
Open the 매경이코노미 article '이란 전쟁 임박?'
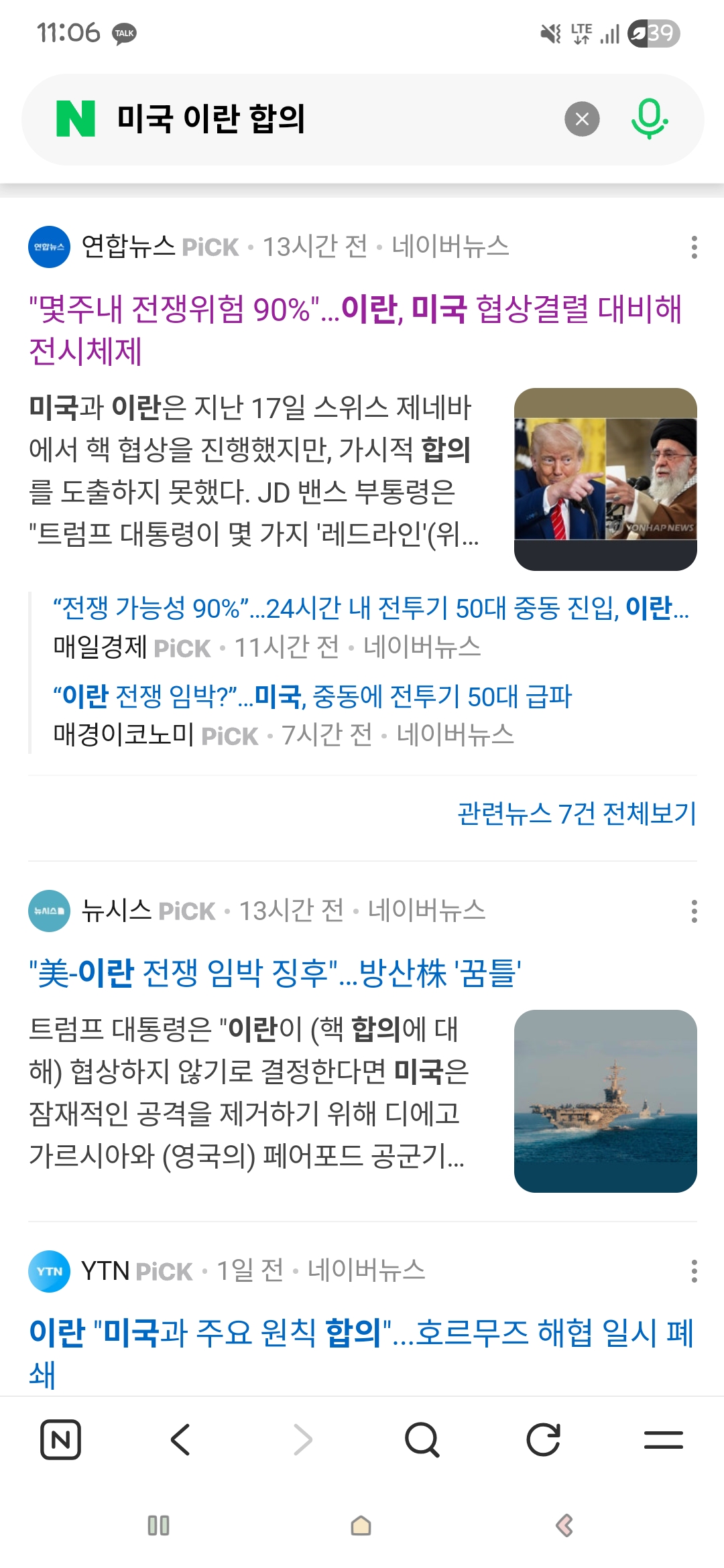[x=312, y=697]
